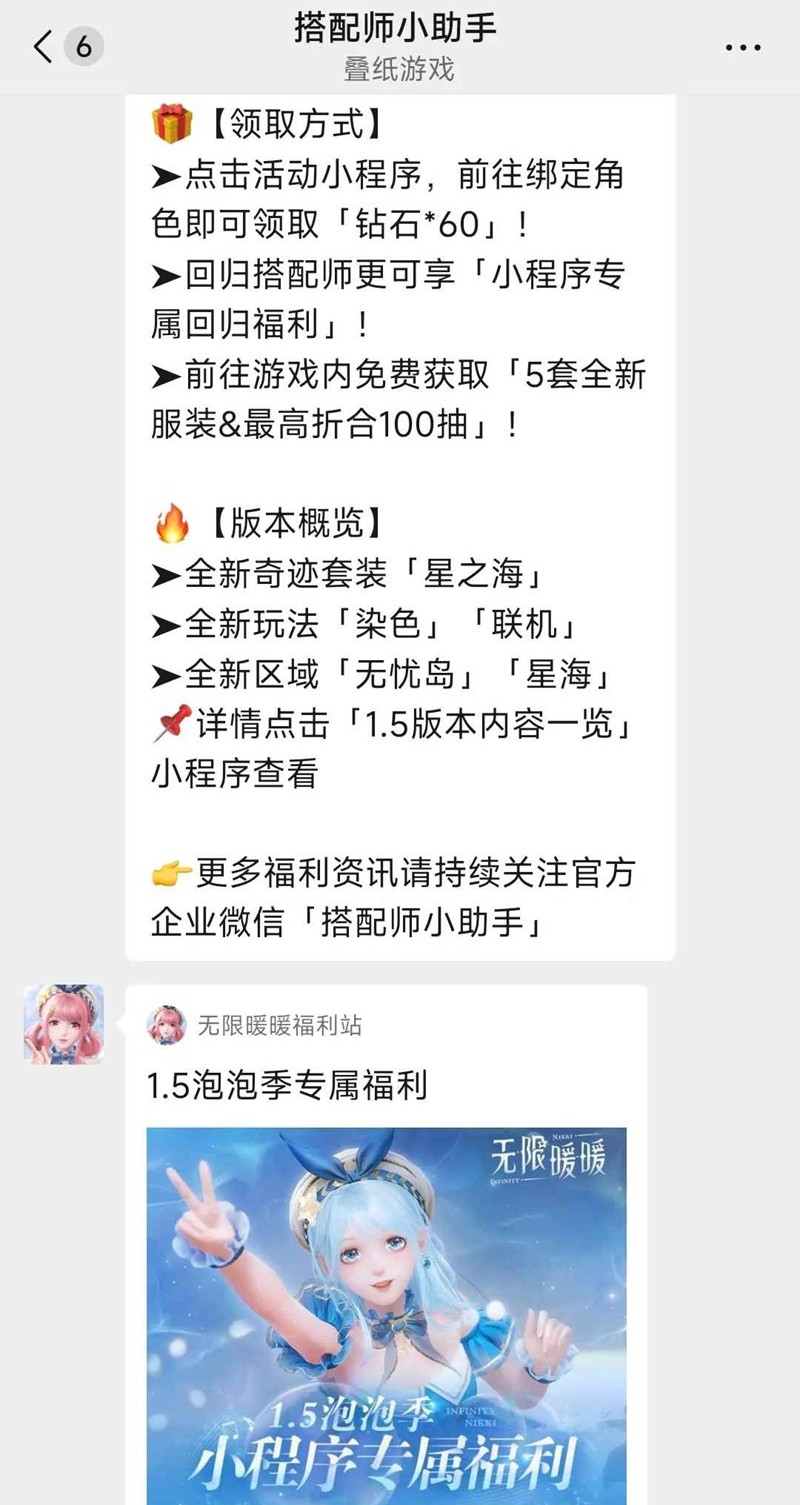Go back to the chat list
This screenshot has width=800, height=1505.
click(44, 47)
